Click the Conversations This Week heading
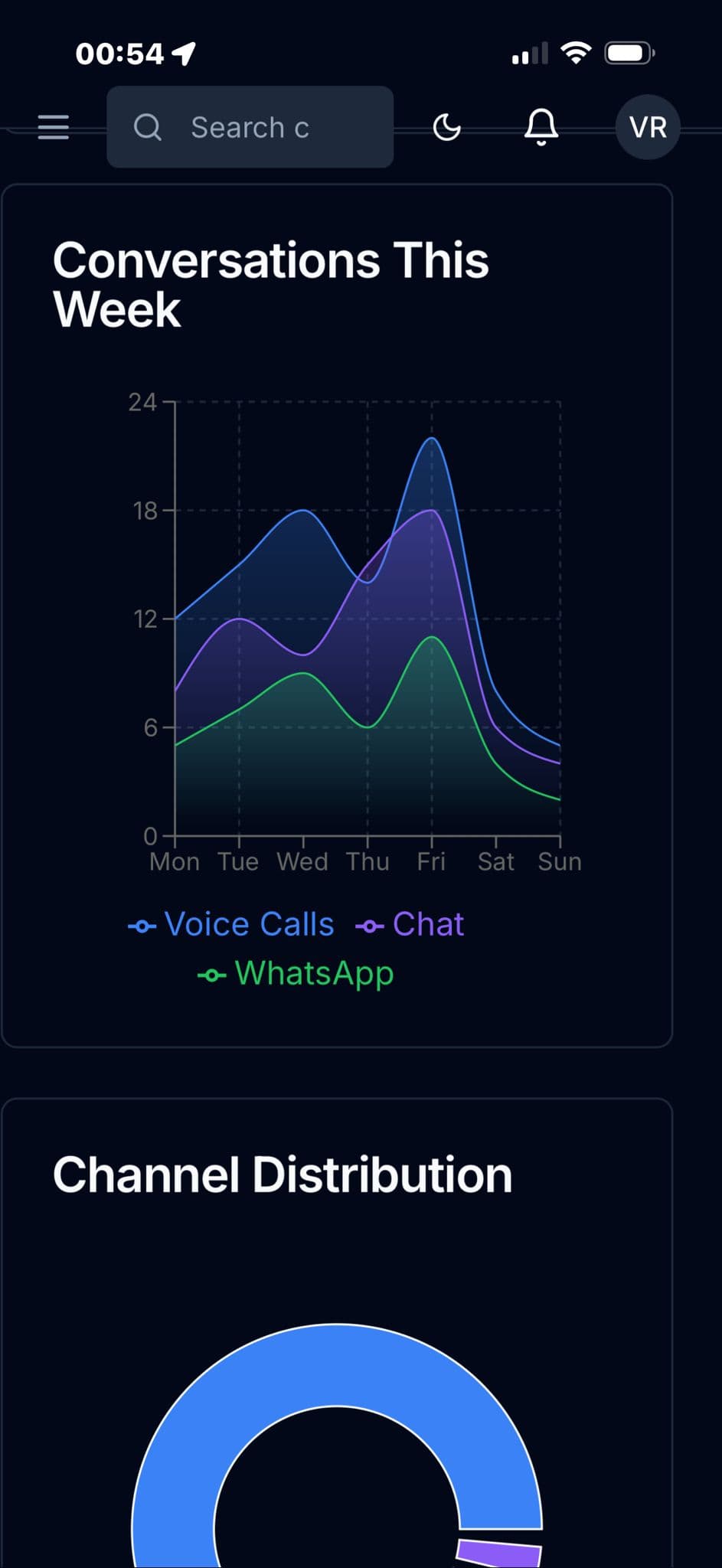 [272, 283]
